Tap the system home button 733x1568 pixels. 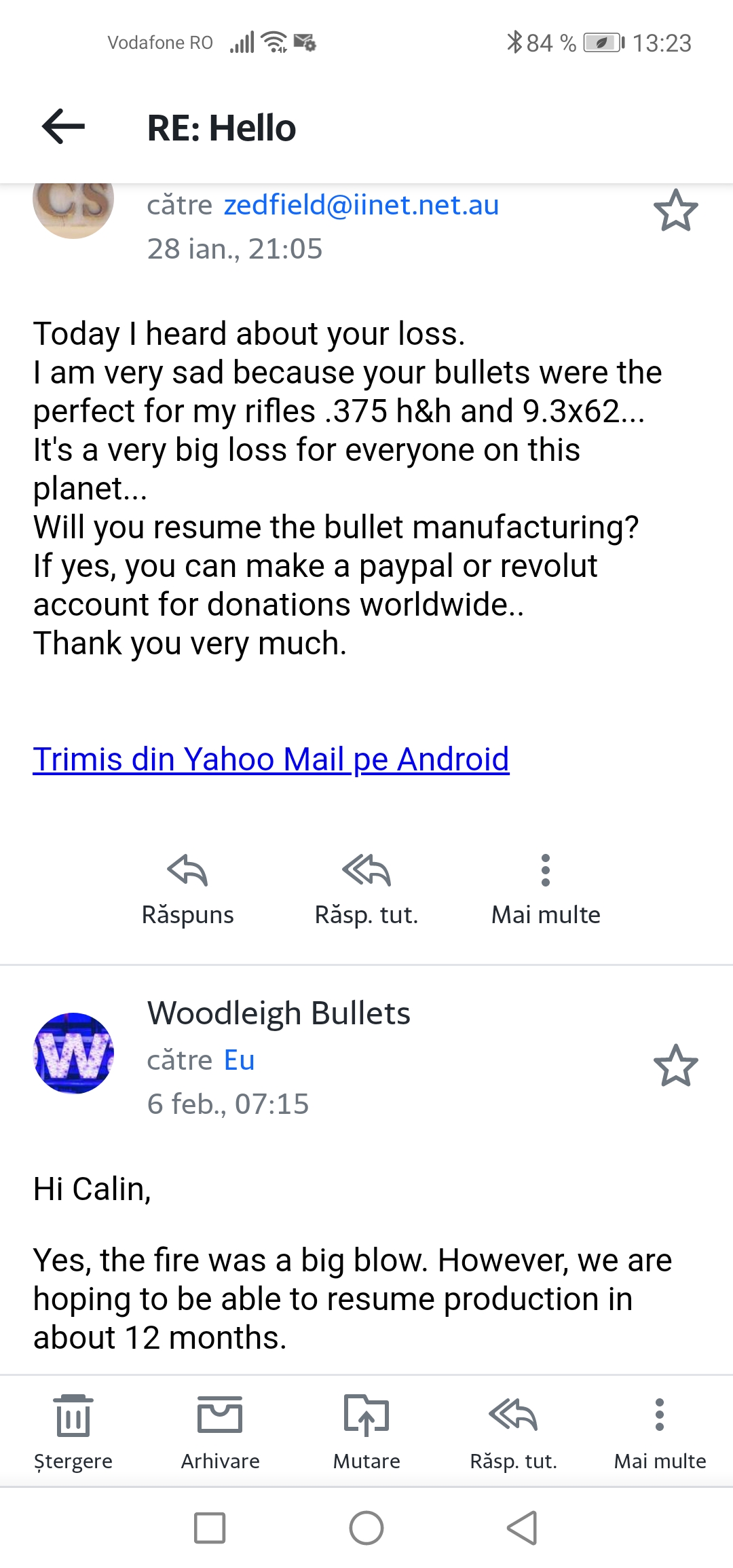[x=366, y=1528]
